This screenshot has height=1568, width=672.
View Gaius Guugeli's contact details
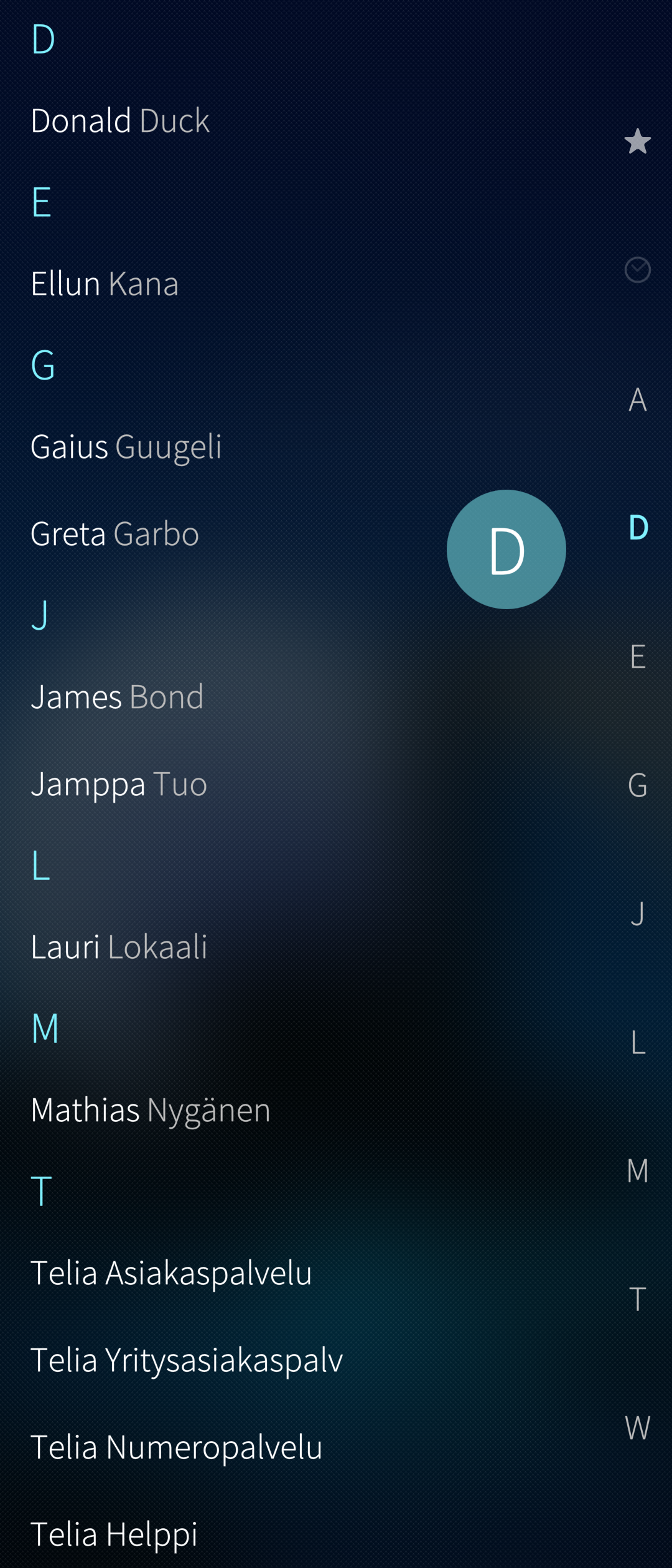coord(126,447)
